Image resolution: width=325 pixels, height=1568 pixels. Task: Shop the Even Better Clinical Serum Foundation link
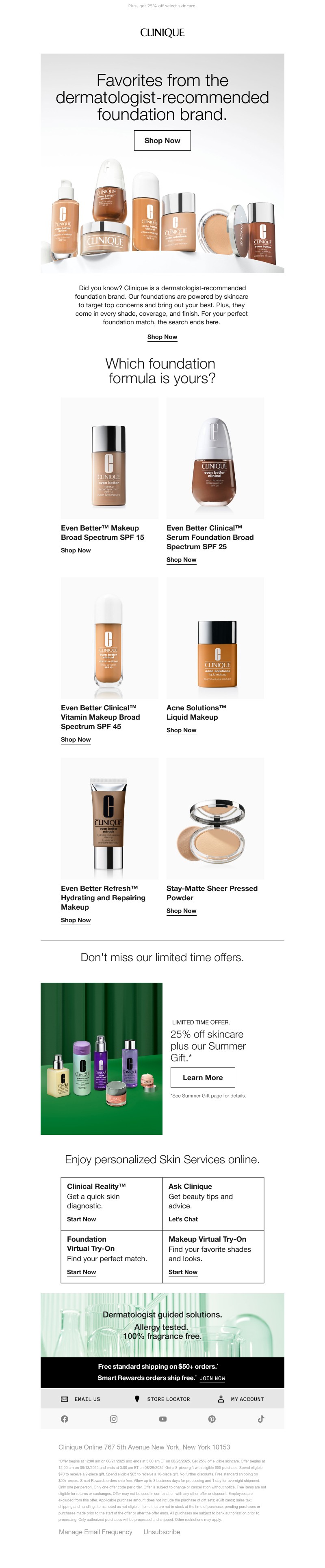click(x=181, y=559)
